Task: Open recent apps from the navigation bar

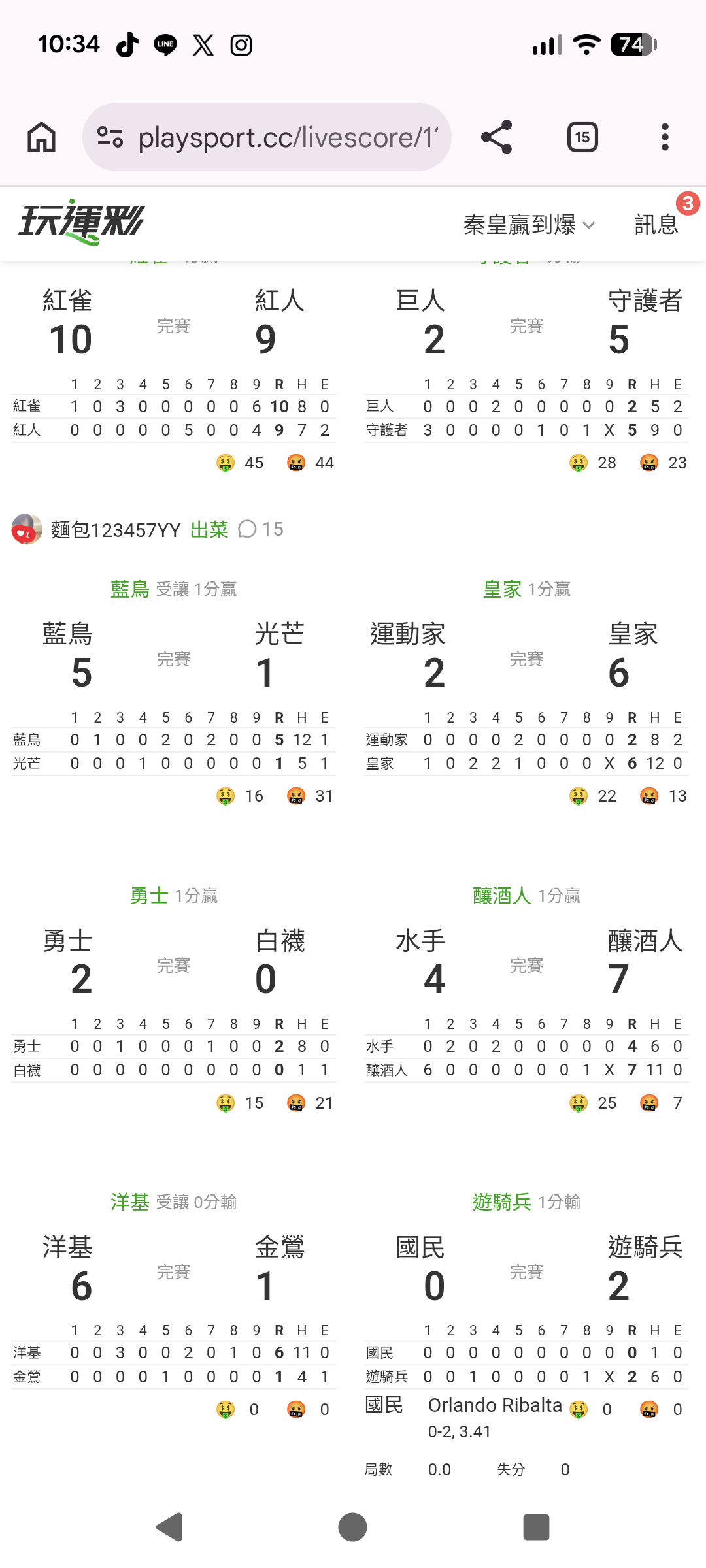Action: tap(536, 1527)
